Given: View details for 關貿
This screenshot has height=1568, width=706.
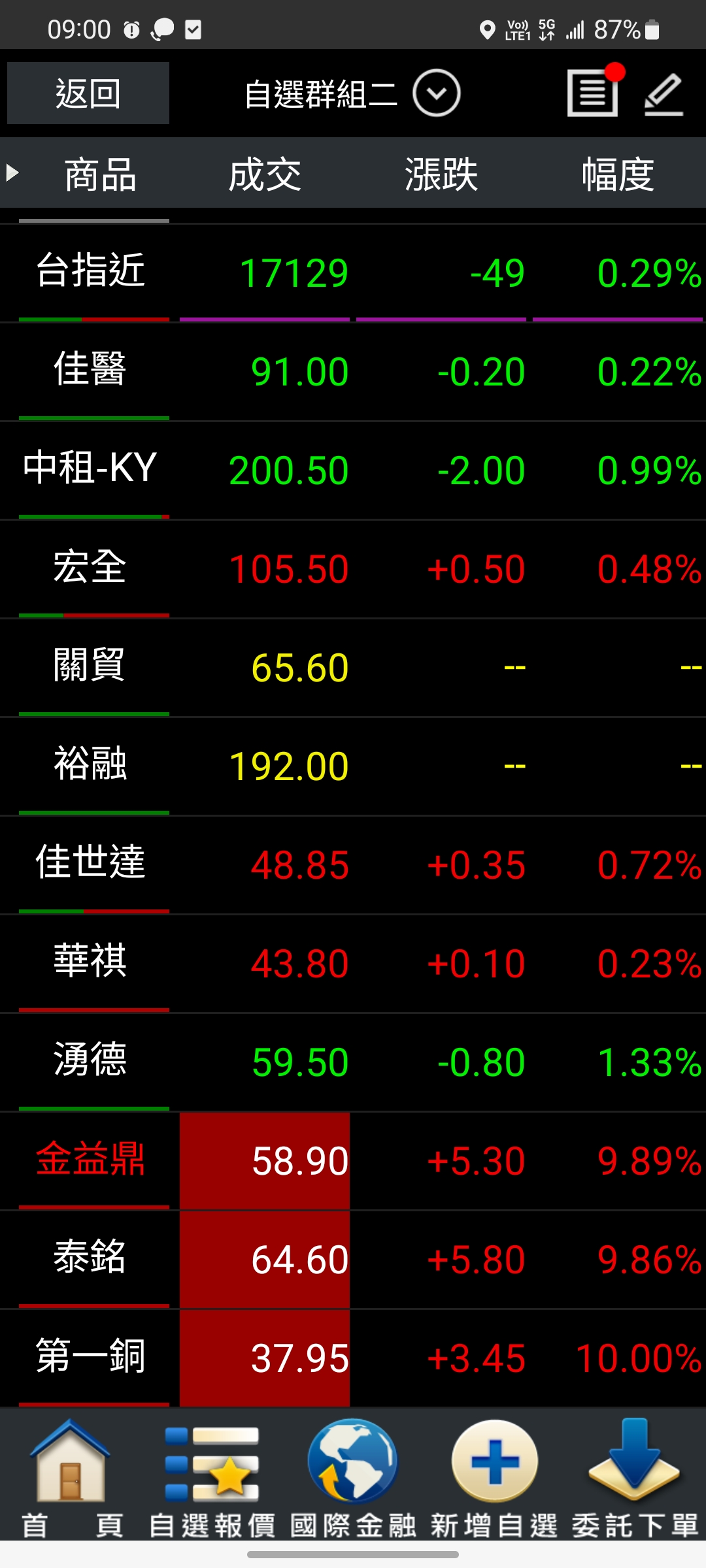Looking at the screenshot, I should (x=353, y=667).
